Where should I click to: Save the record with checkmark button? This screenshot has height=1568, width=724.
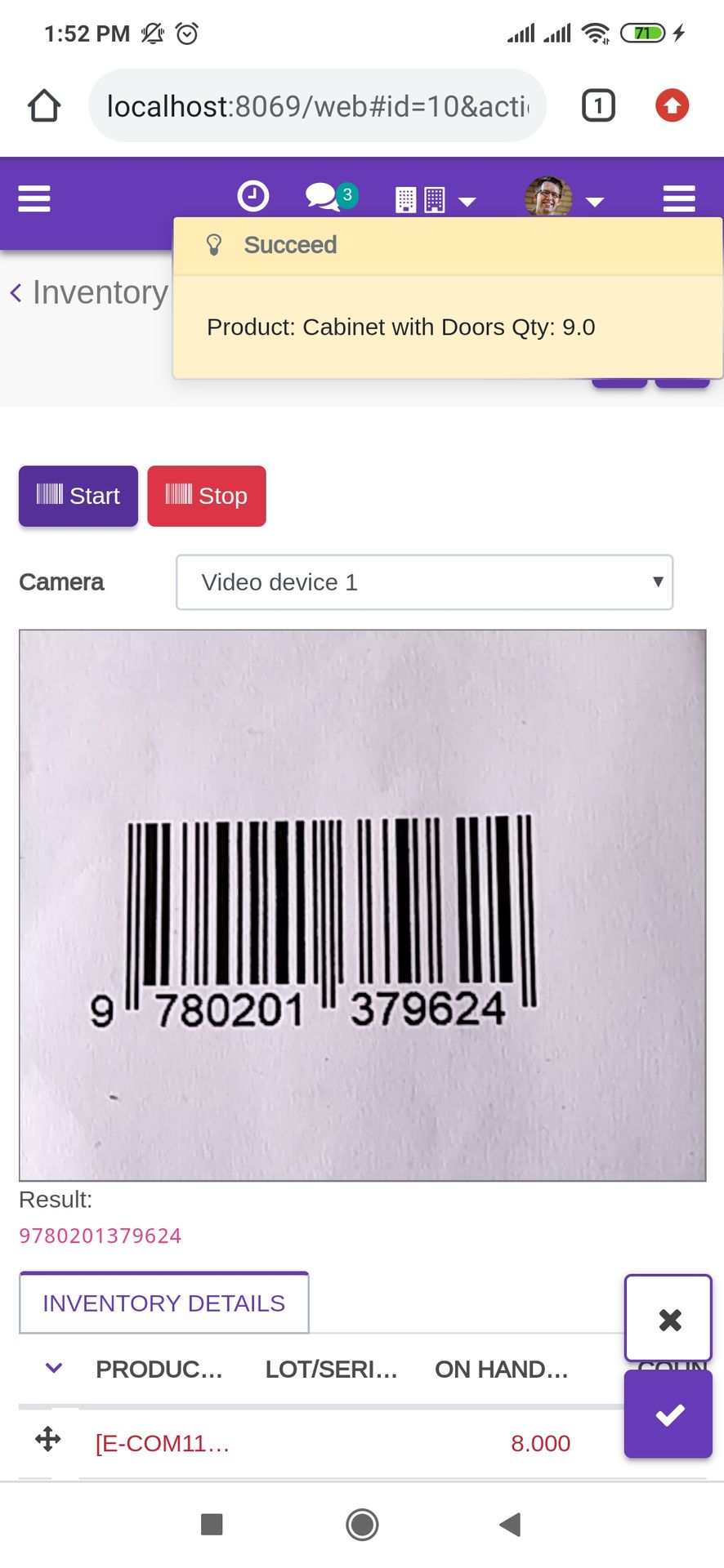point(668,1414)
